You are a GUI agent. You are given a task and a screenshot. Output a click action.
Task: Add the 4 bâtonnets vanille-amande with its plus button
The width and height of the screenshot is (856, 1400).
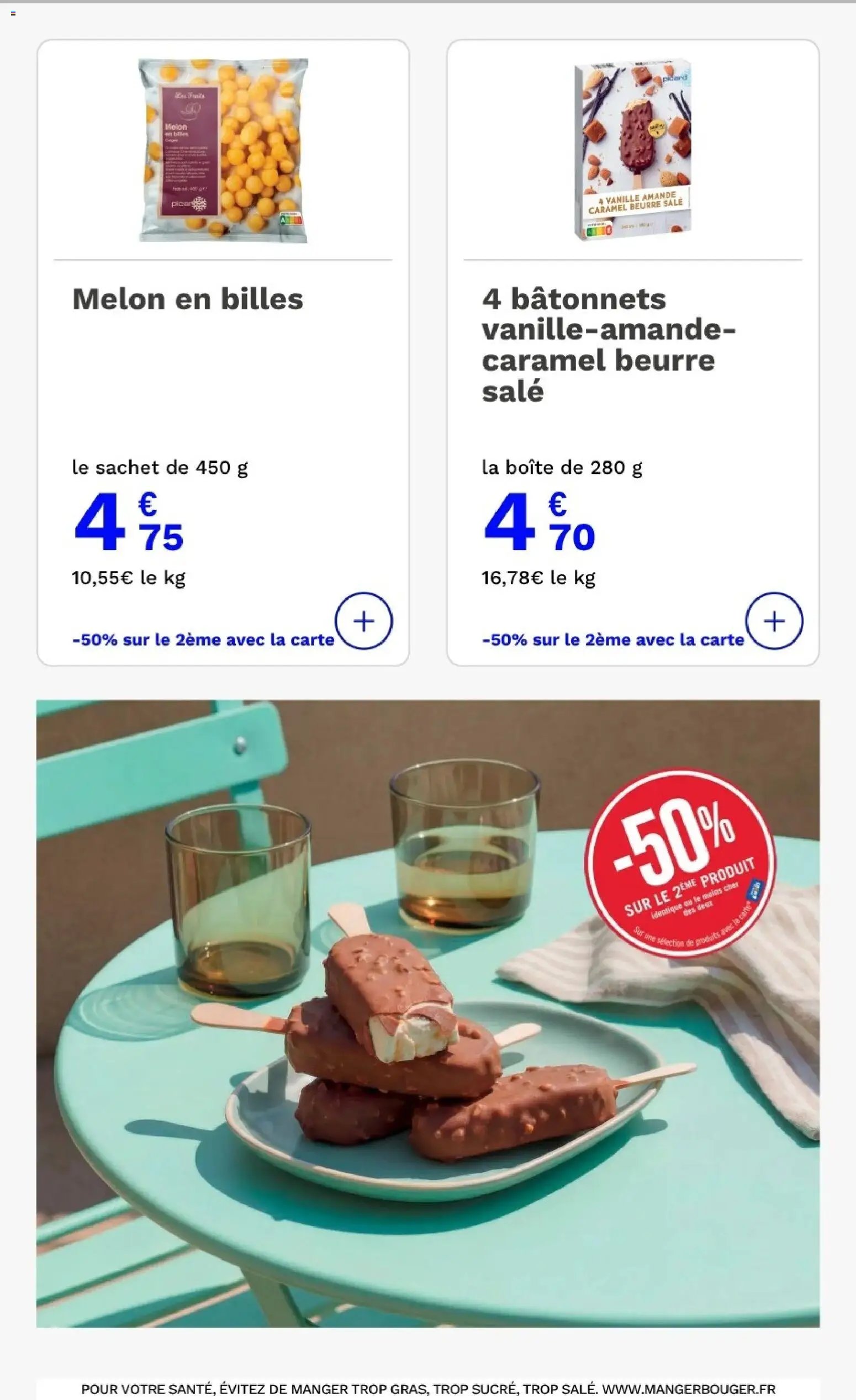[x=774, y=621]
